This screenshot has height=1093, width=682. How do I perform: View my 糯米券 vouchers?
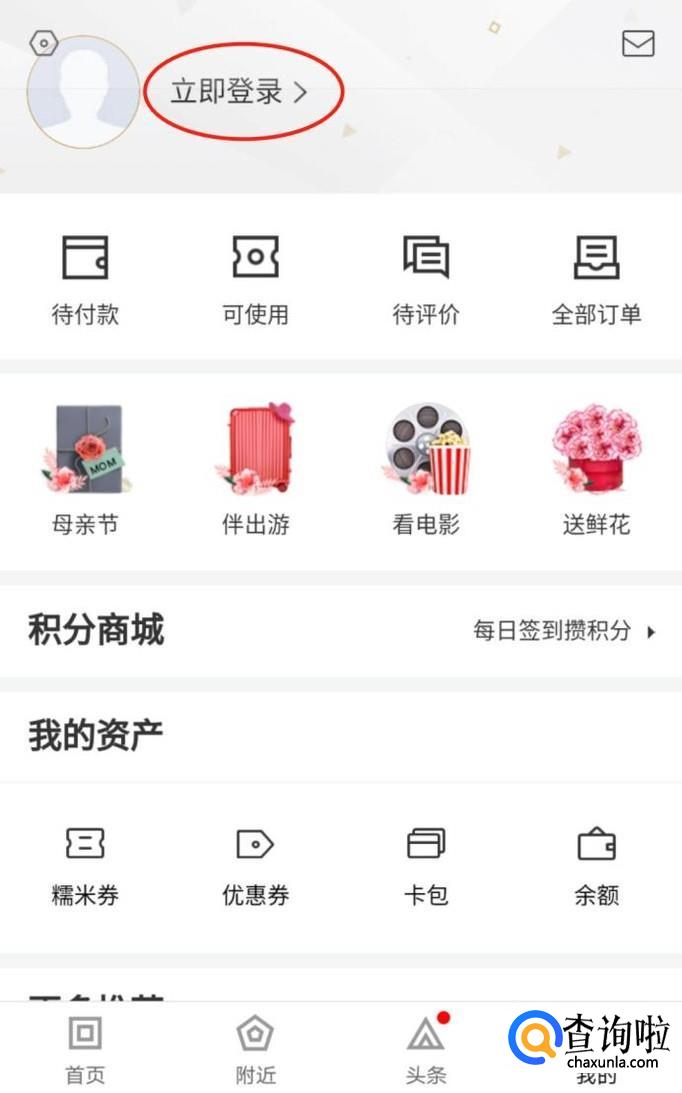(x=85, y=865)
